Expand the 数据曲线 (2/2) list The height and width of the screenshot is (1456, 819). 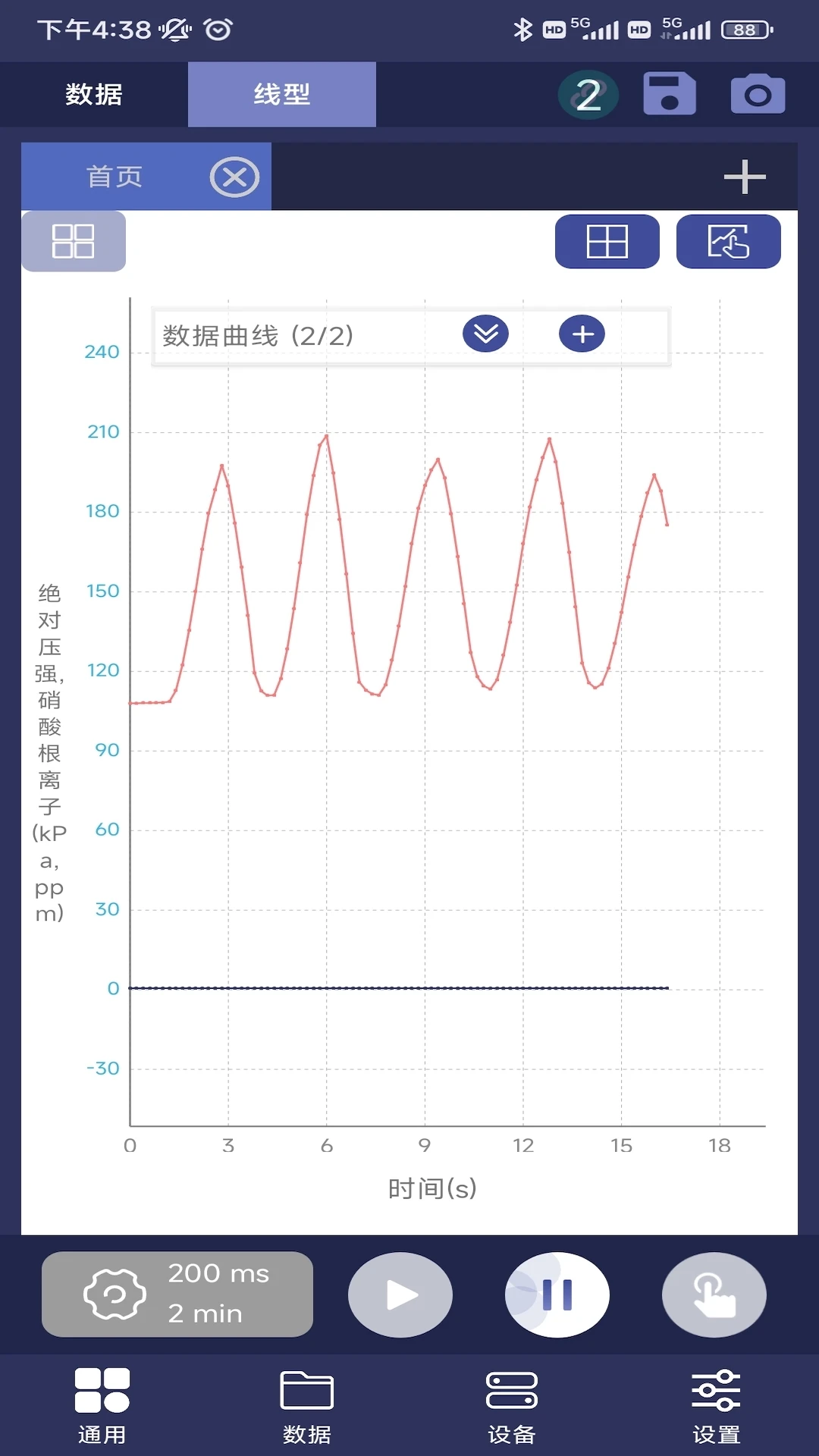(x=485, y=334)
